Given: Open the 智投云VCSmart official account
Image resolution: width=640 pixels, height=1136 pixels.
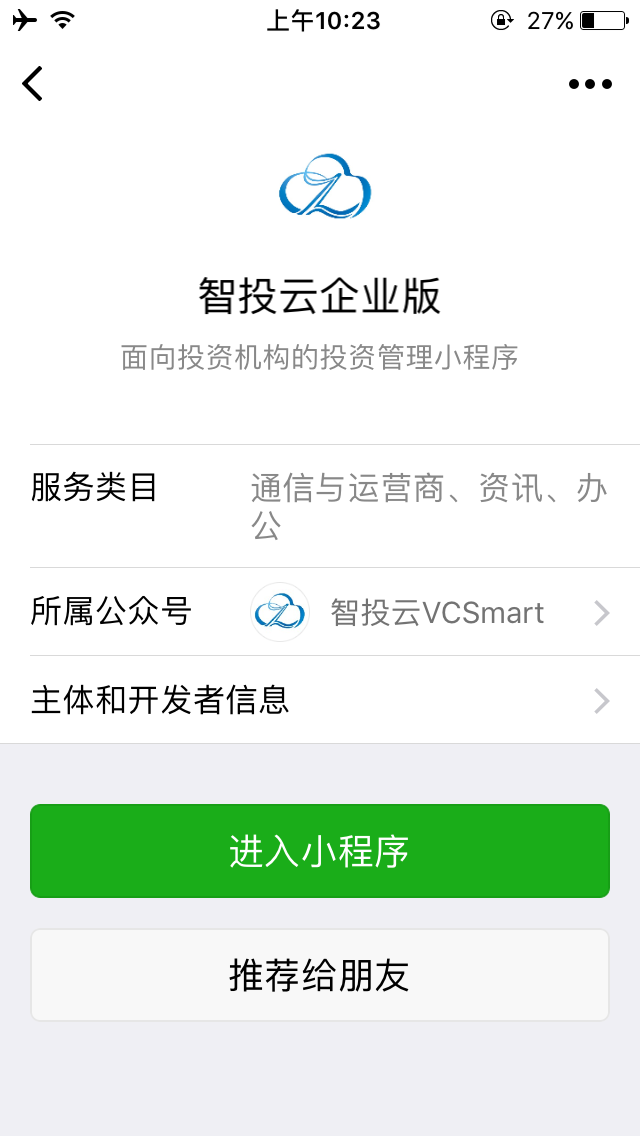Looking at the screenshot, I should pos(436,612).
